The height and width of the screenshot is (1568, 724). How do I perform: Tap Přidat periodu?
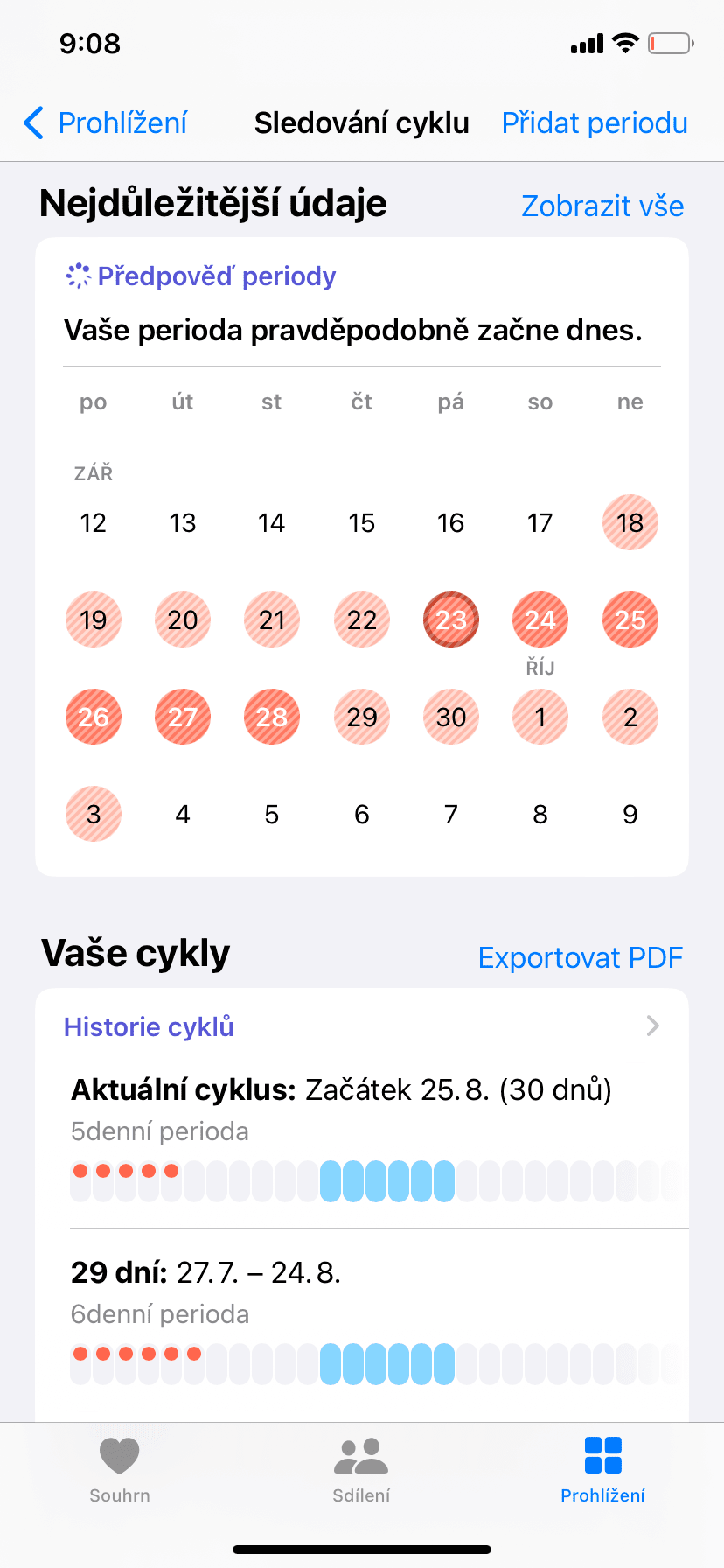pos(595,123)
